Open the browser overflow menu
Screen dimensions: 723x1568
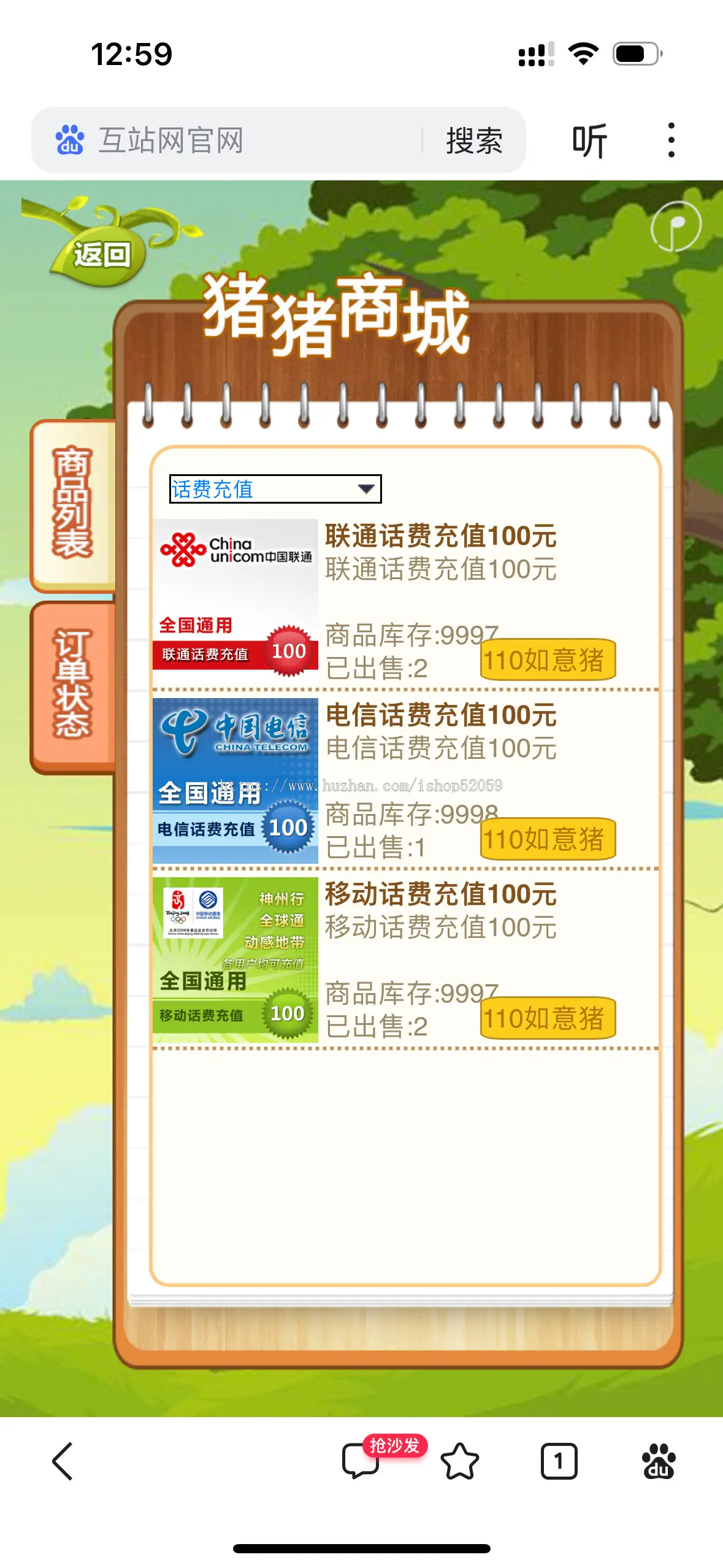[671, 140]
